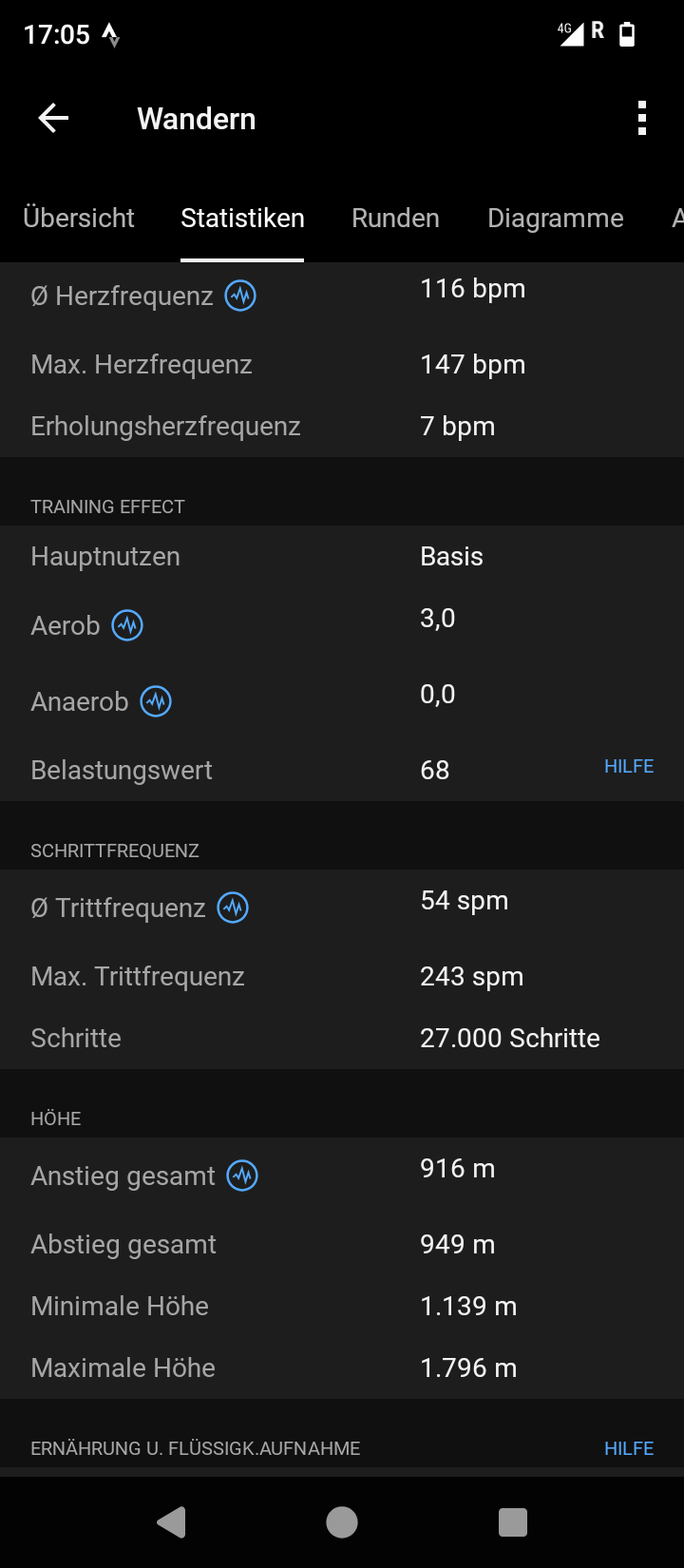The image size is (684, 1568).
Task: Go back using the arrow next to Wandern
Action: [x=53, y=119]
